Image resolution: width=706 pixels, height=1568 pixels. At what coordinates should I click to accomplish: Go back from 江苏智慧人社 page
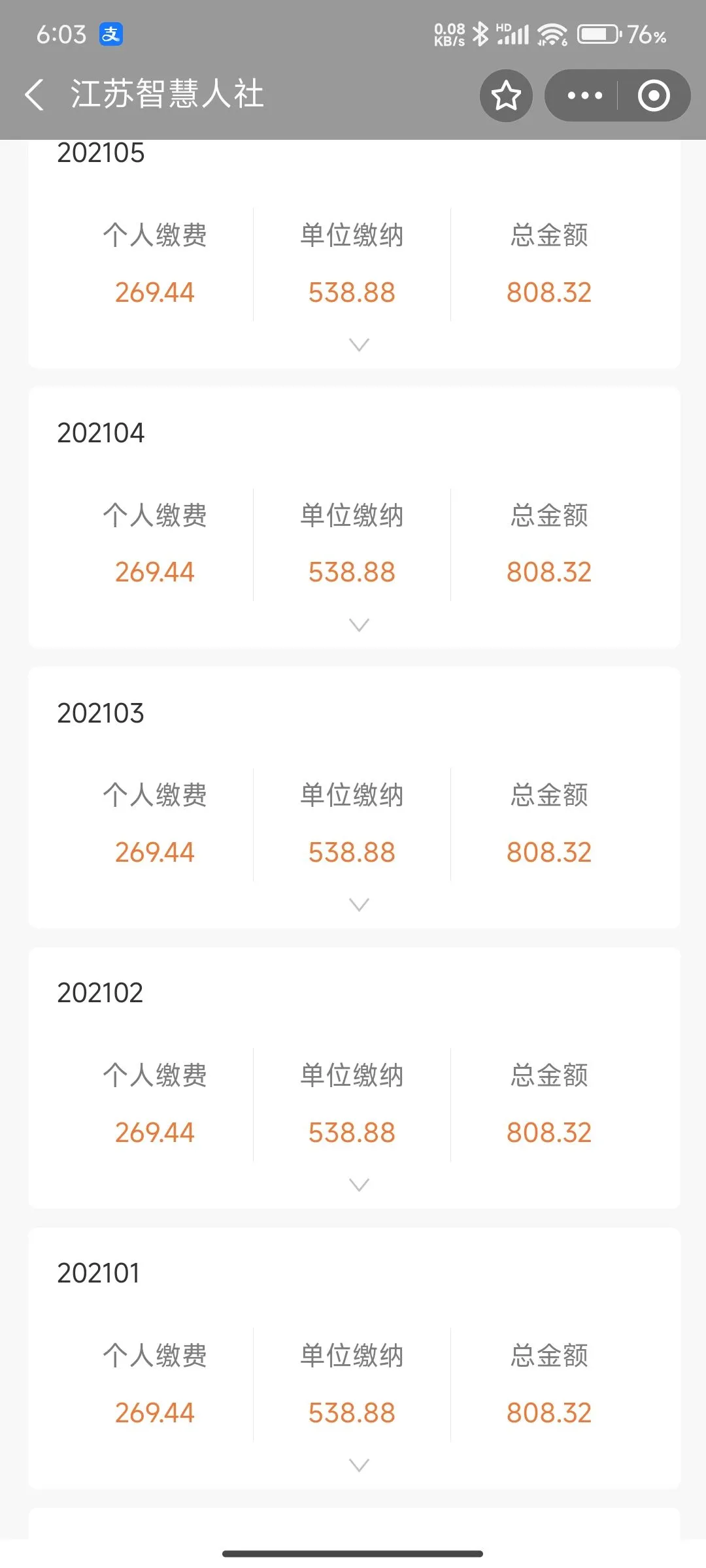[35, 95]
